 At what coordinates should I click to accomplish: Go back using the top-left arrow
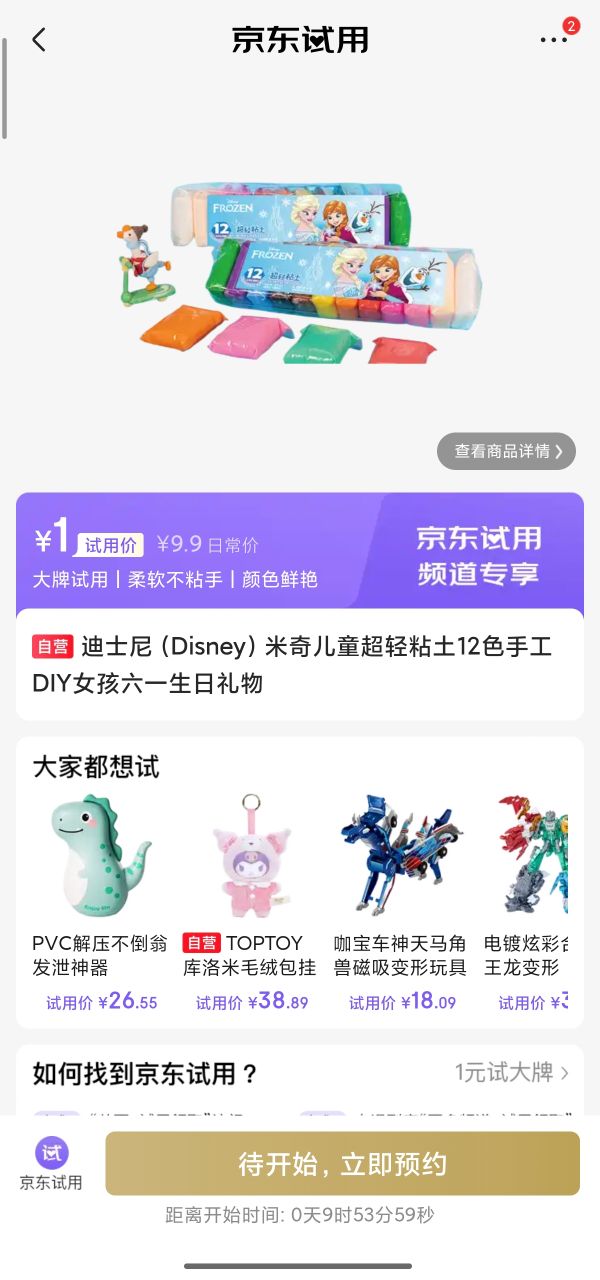point(39,40)
